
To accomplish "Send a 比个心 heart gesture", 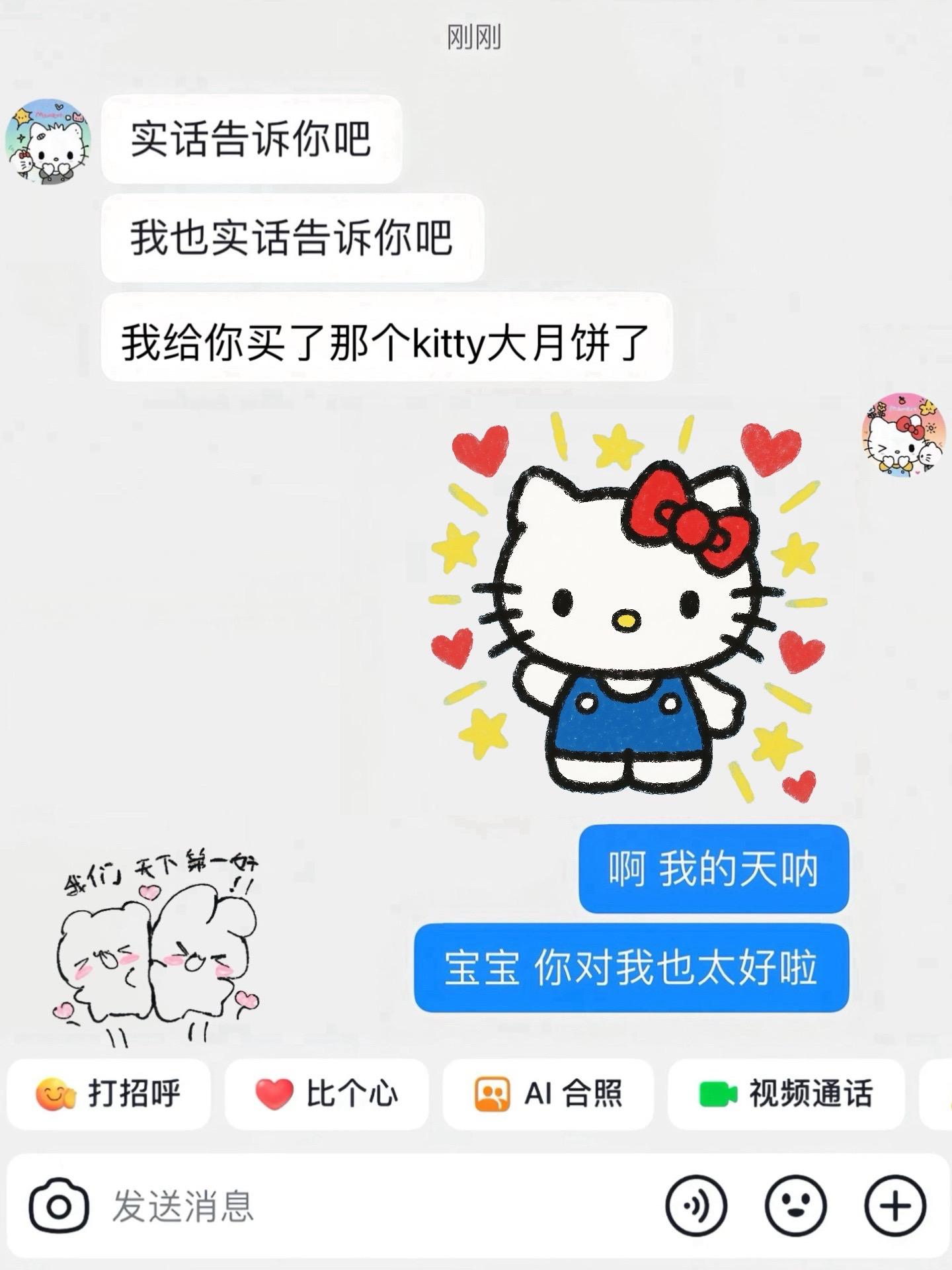I will 327,1093.
